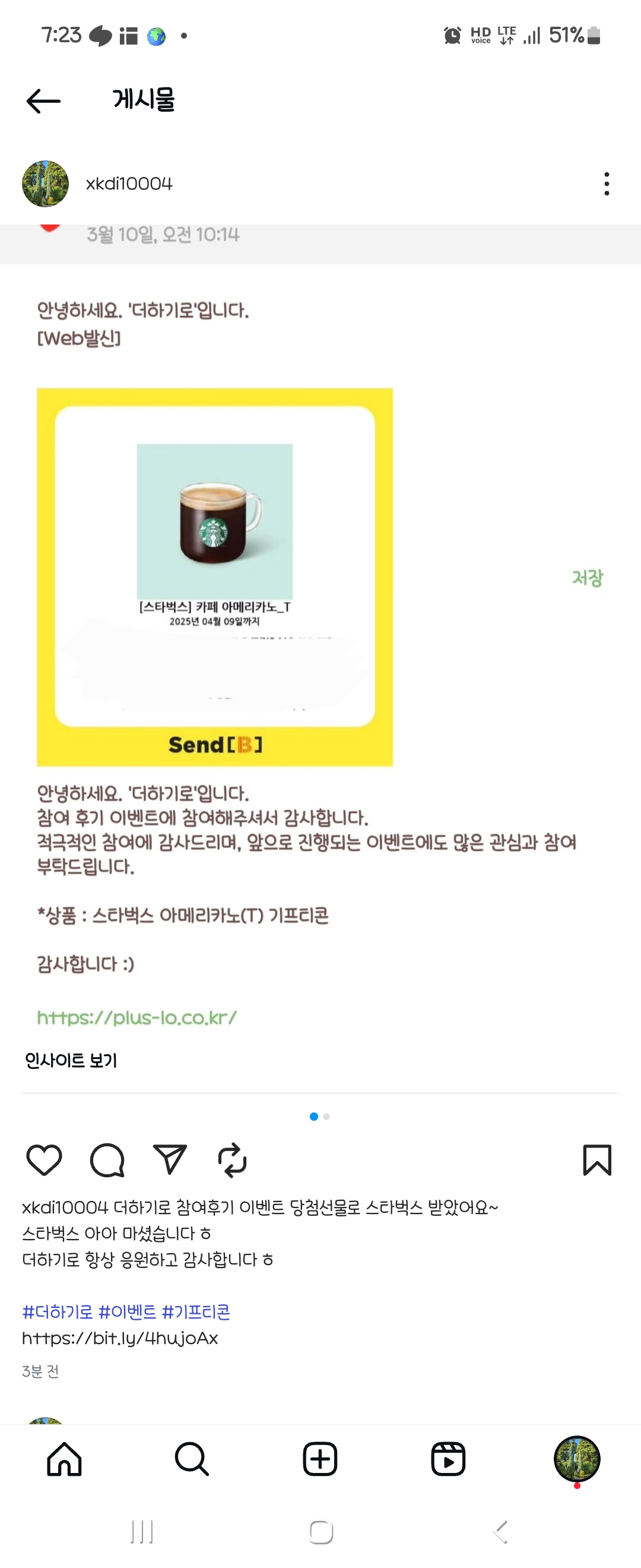Screen dimensions: 641x1568
Task: Share the post via the paper plane icon
Action: click(170, 1159)
